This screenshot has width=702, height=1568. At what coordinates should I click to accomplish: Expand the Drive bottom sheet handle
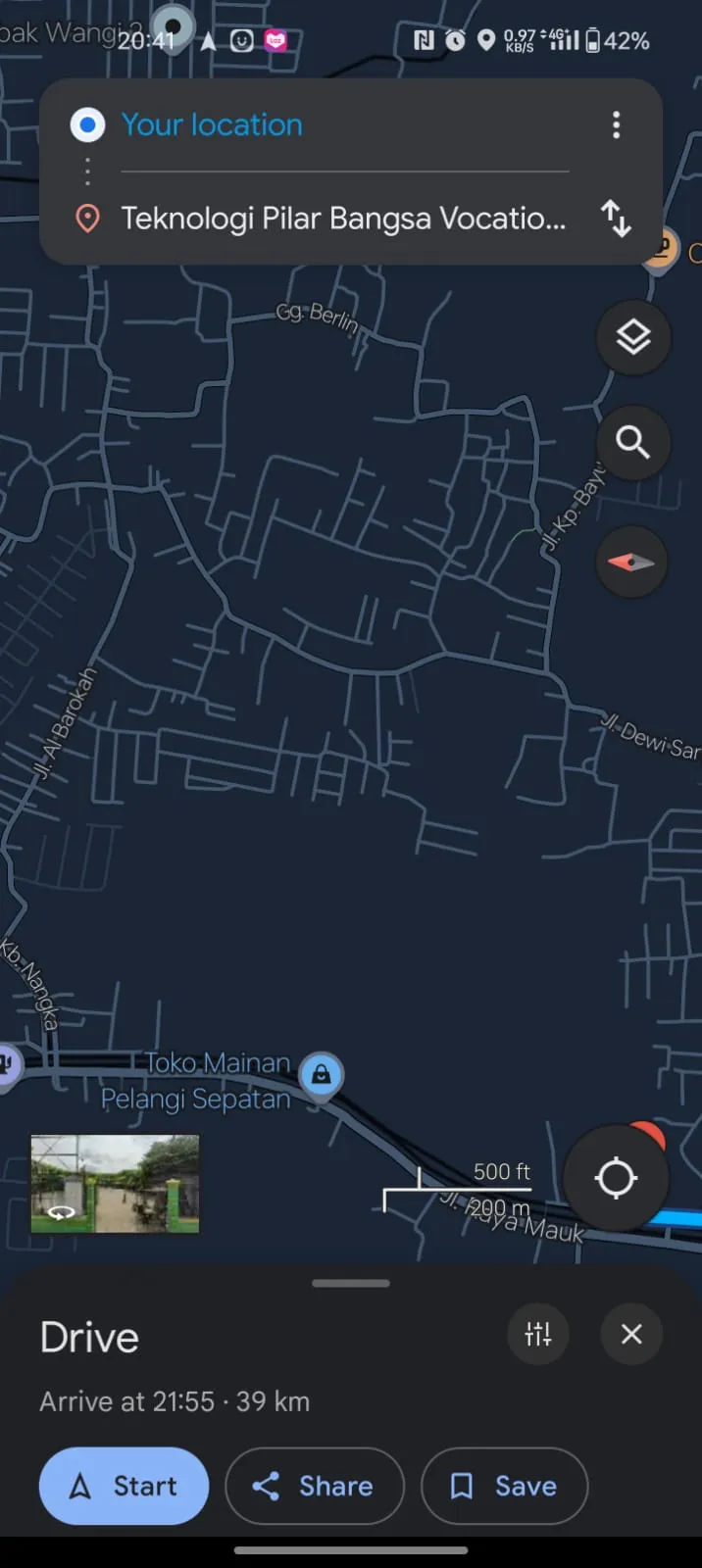click(351, 1283)
